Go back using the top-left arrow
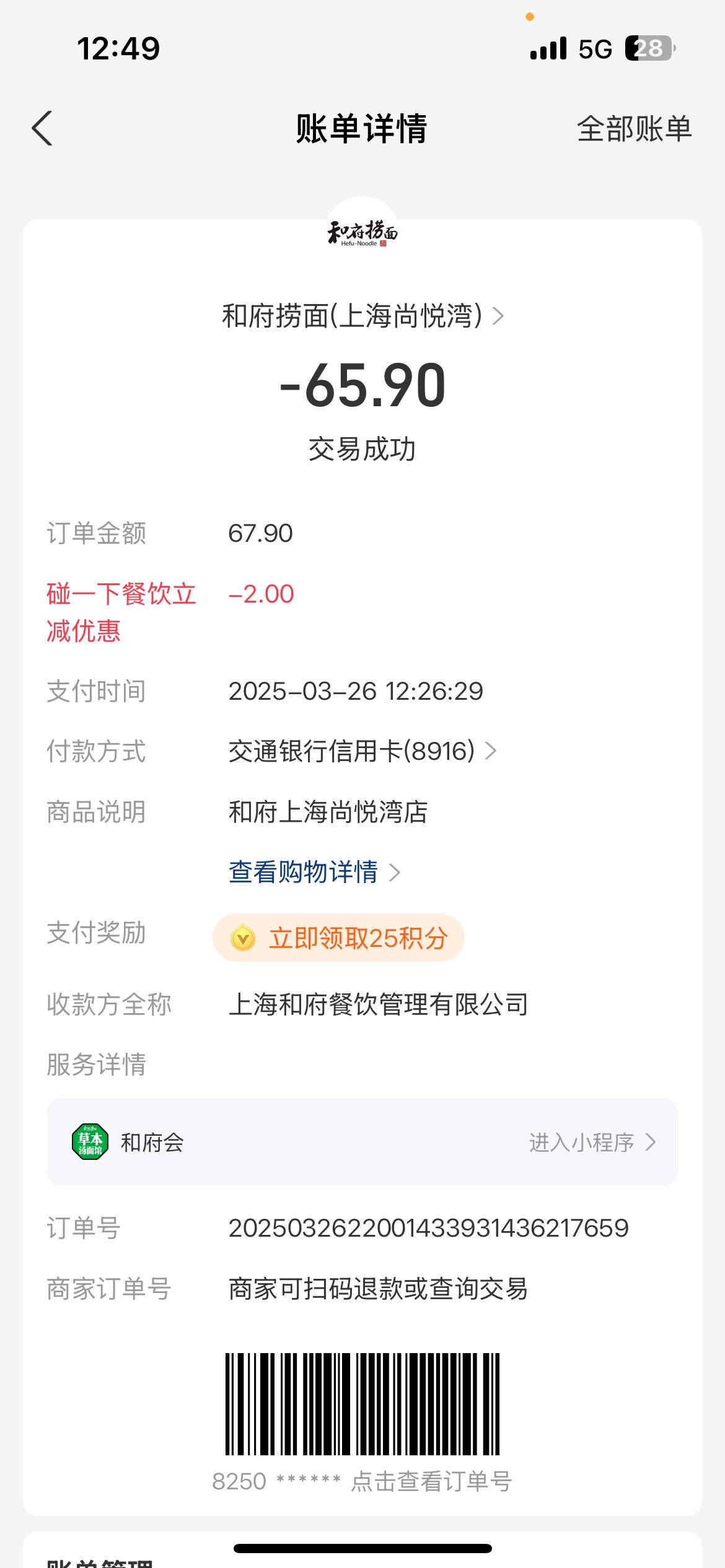Image resolution: width=725 pixels, height=1568 pixels. click(x=42, y=129)
